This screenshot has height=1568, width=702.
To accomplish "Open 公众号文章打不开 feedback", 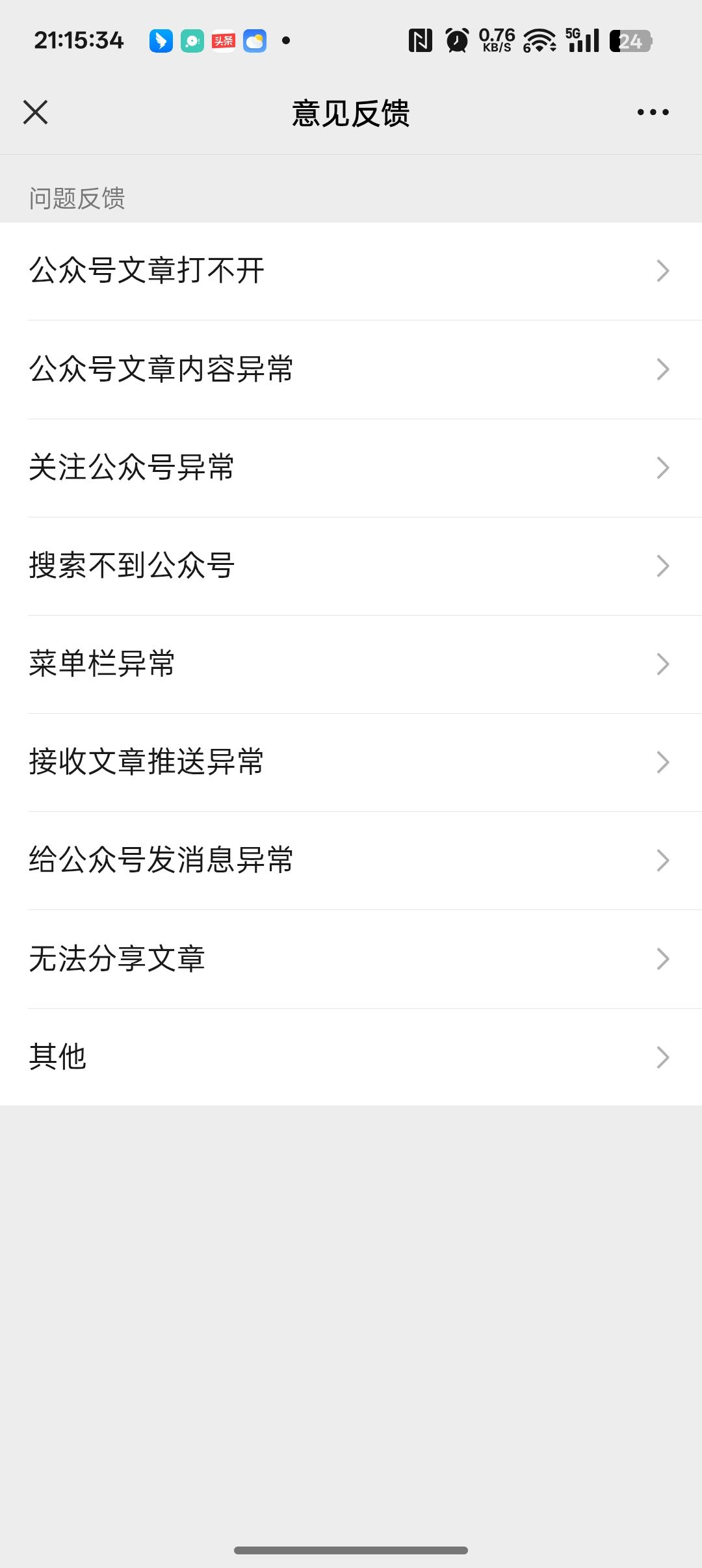I will [x=351, y=271].
